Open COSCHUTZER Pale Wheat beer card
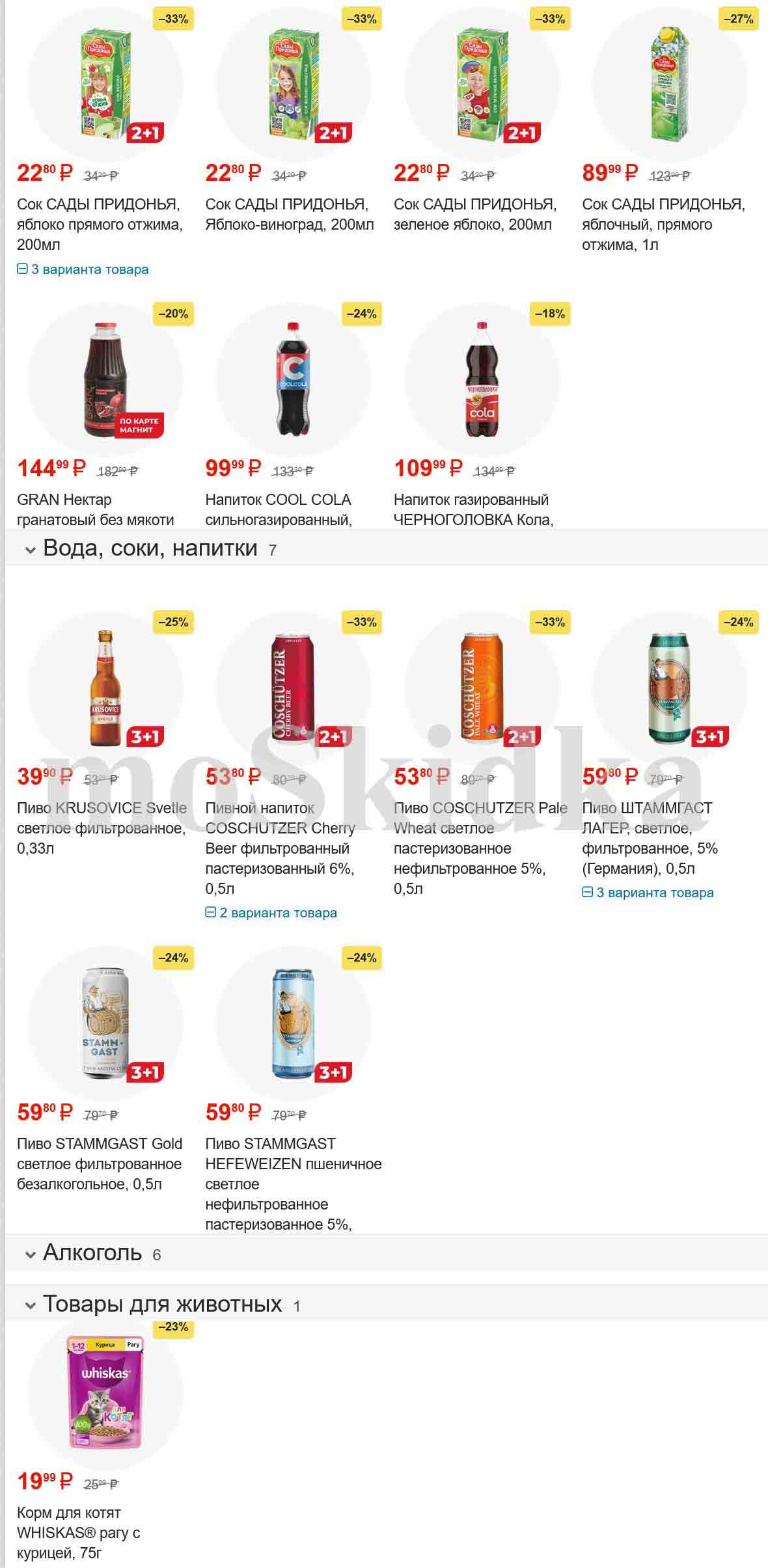The width and height of the screenshot is (768, 1568). (x=480, y=847)
